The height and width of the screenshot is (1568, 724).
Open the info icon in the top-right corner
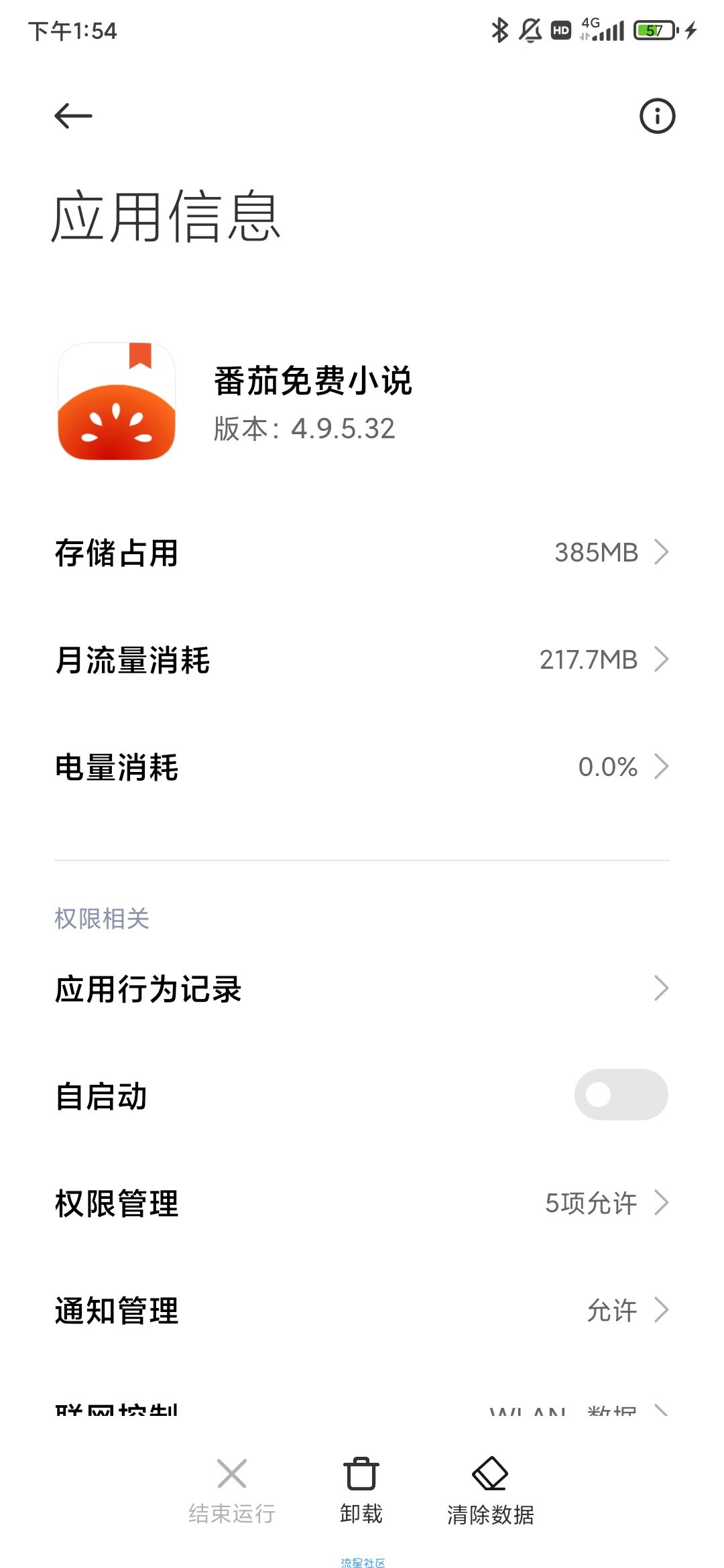(x=657, y=116)
